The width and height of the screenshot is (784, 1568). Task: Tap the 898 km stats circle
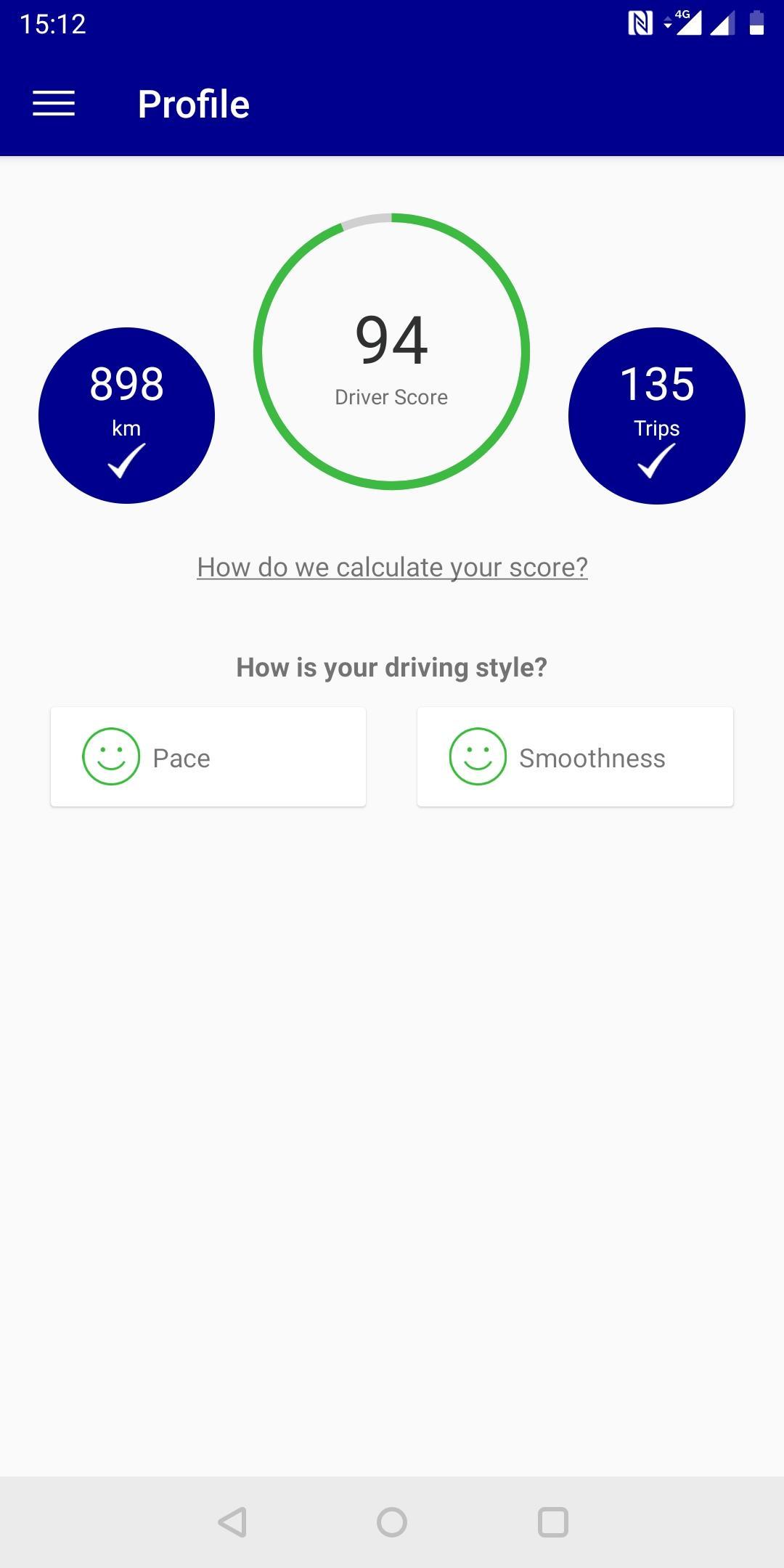(126, 414)
